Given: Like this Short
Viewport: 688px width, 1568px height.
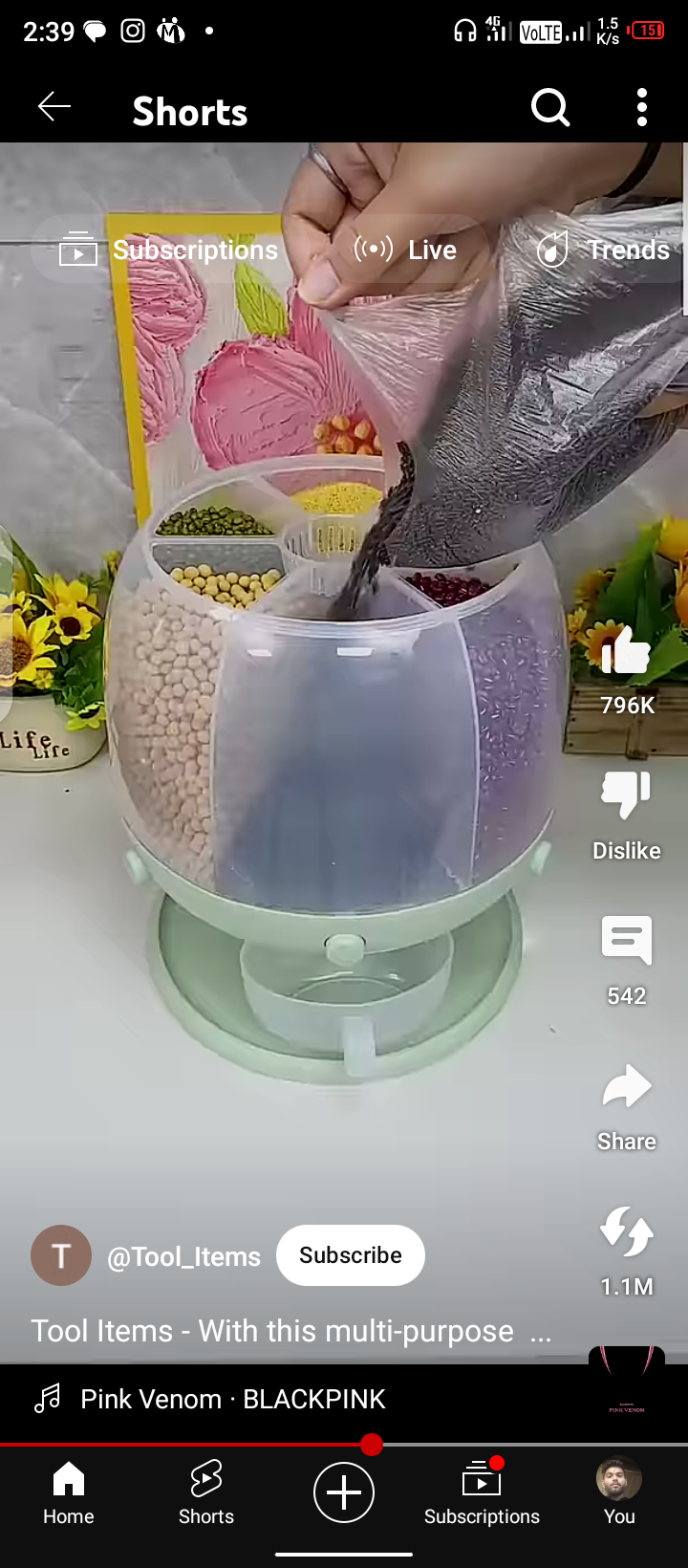Looking at the screenshot, I should point(627,652).
